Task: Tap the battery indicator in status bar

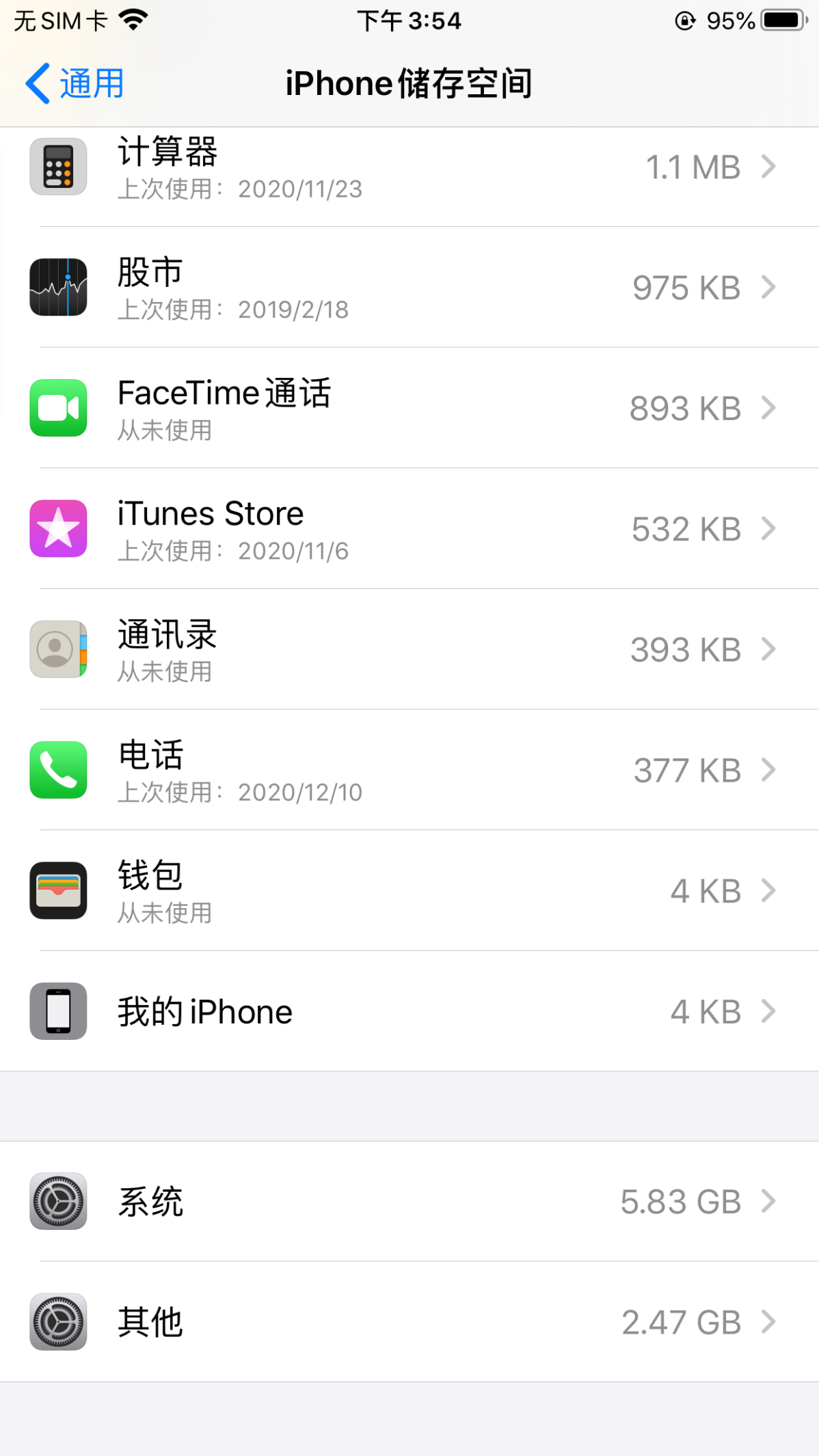Action: tap(782, 19)
